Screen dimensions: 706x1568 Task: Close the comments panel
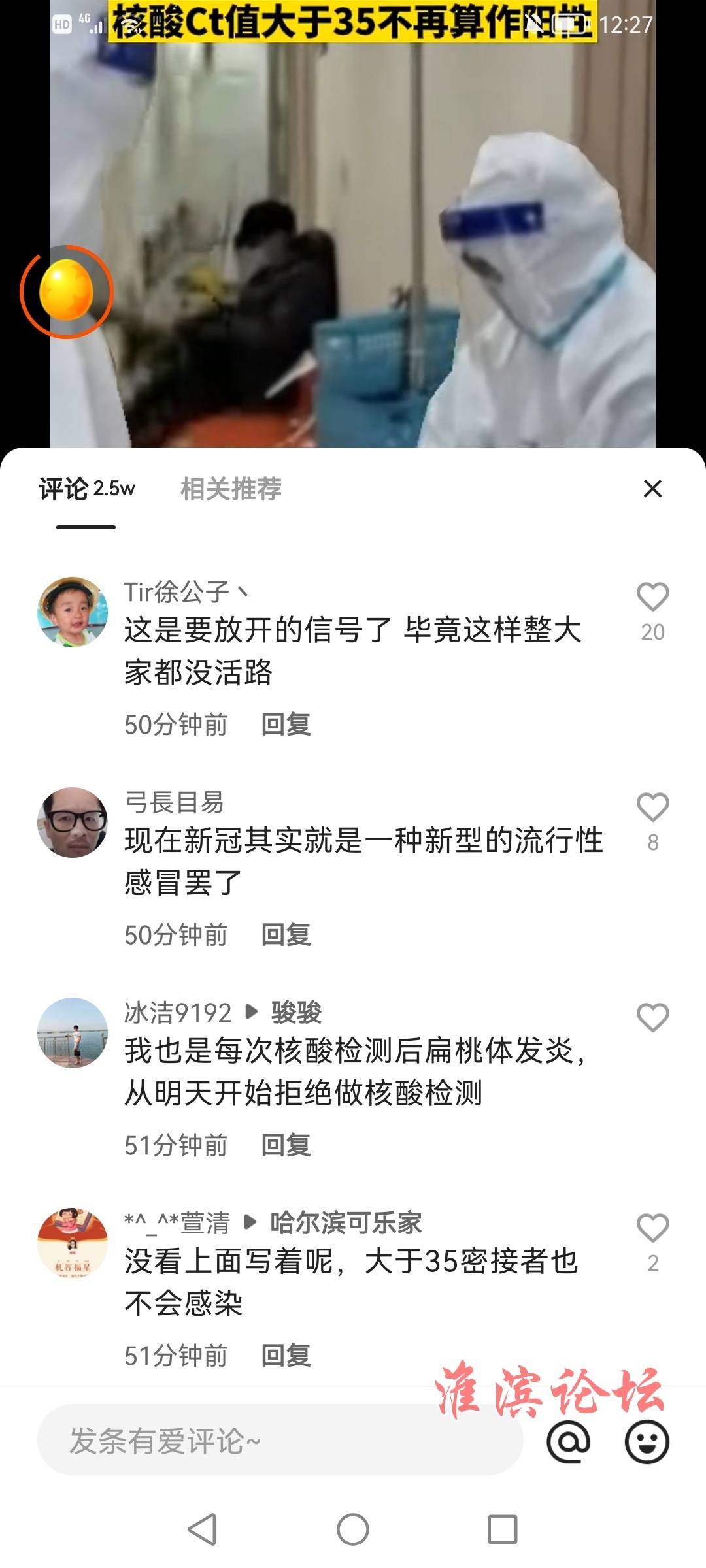pos(652,489)
